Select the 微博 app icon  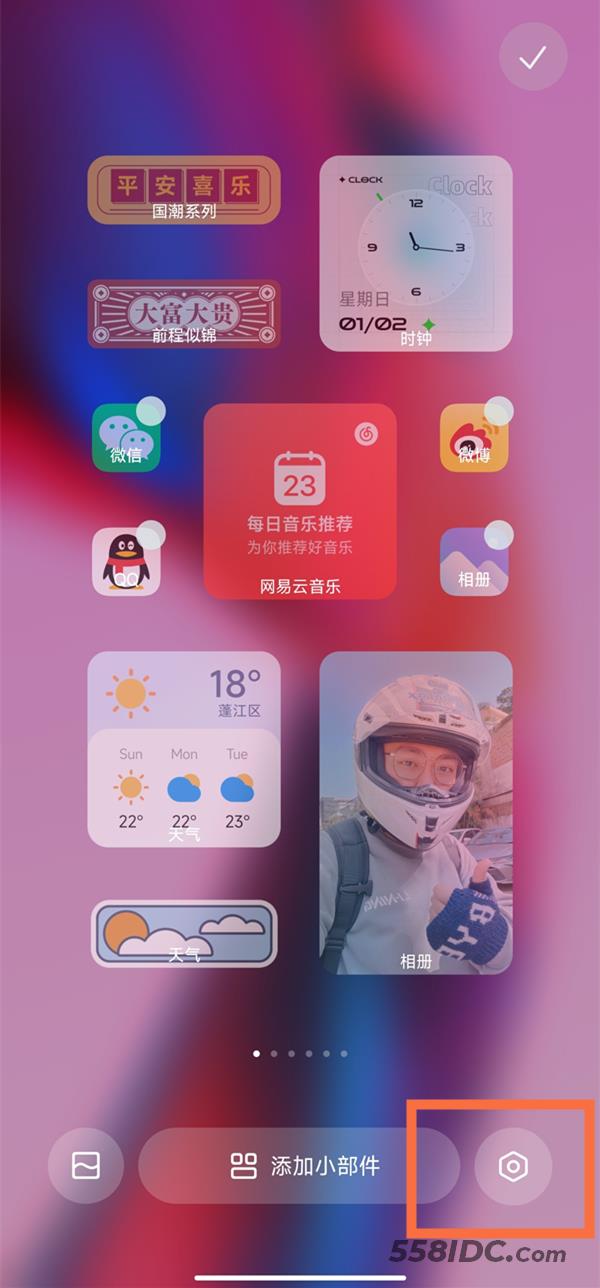[474, 438]
